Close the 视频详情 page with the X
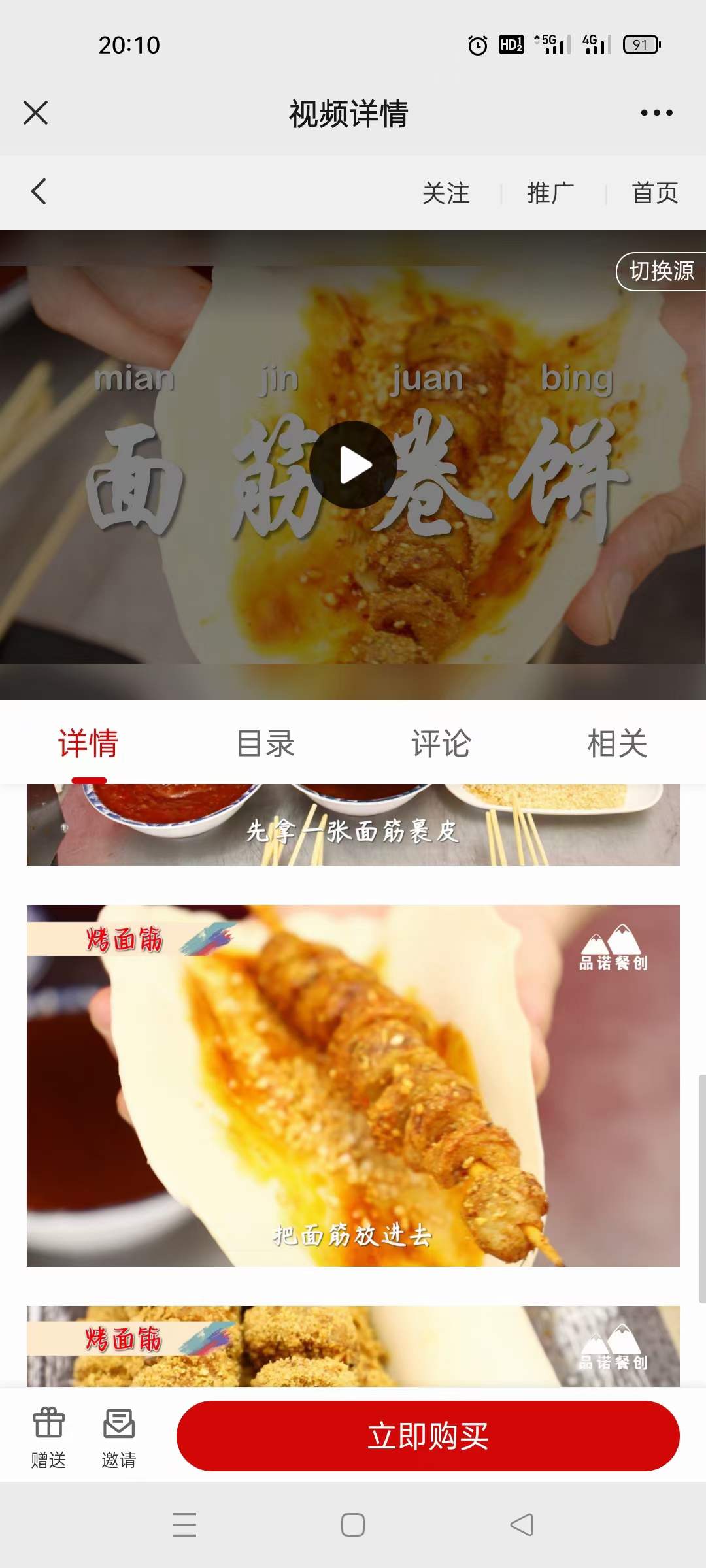Screen dimensions: 706x1568 (x=36, y=112)
